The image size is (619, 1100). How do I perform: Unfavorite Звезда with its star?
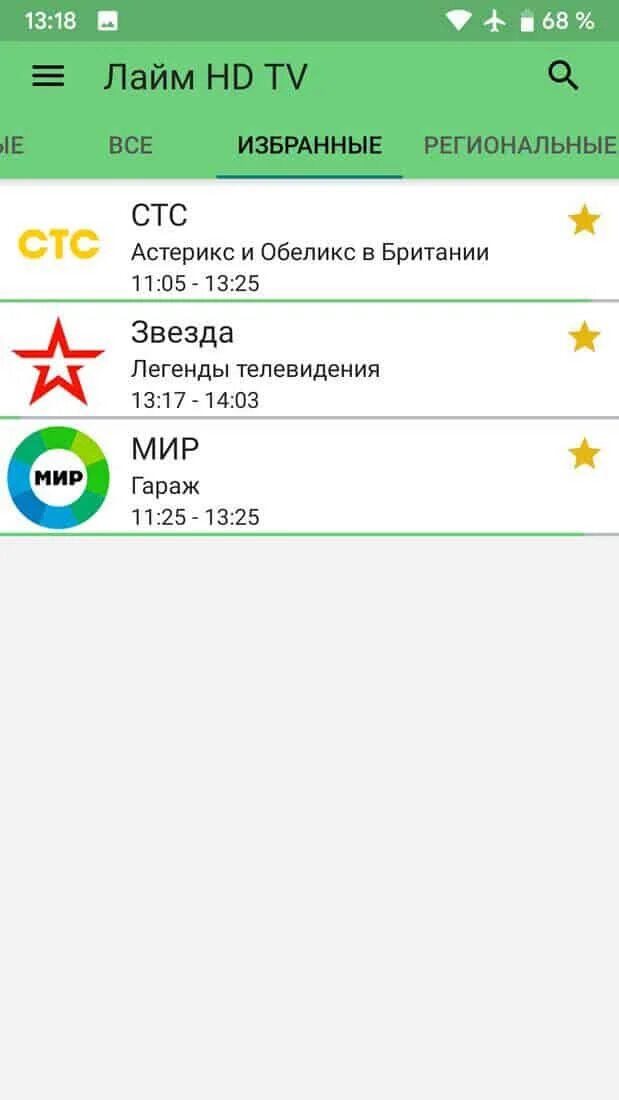coord(584,338)
